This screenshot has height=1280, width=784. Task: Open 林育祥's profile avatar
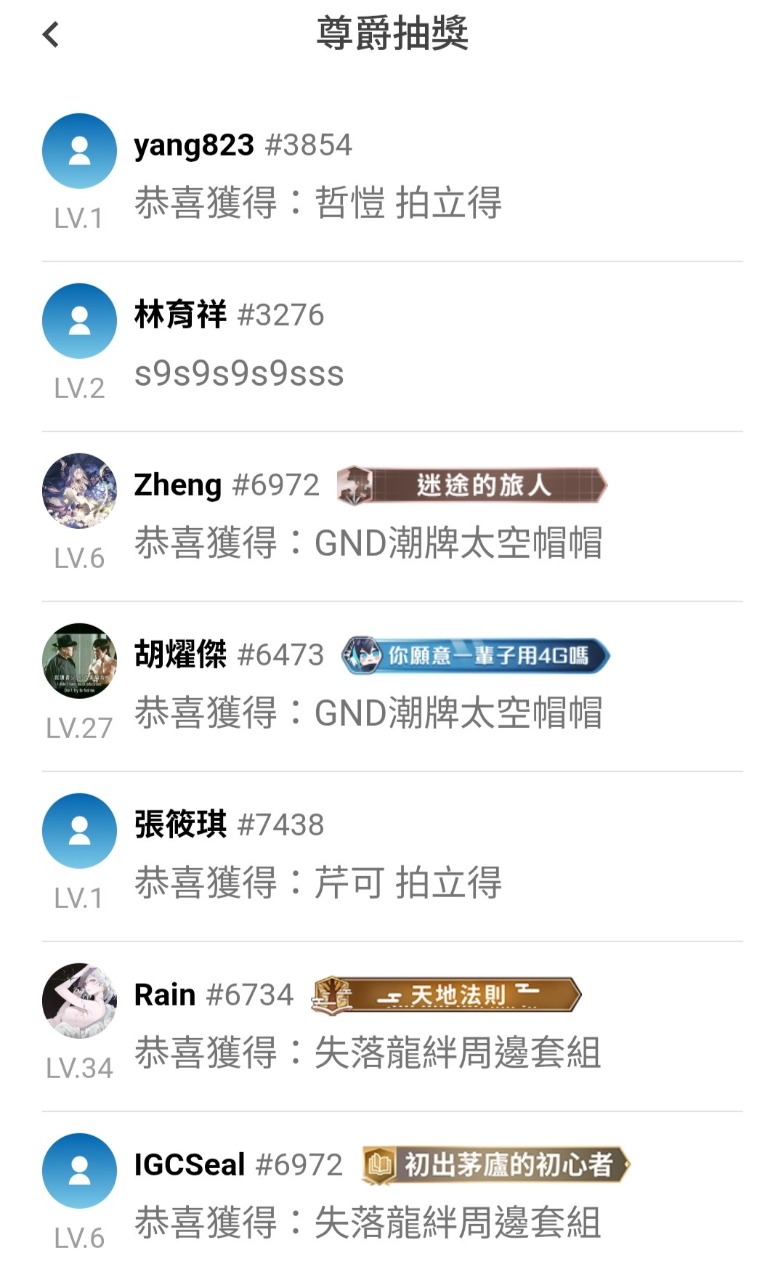79,321
